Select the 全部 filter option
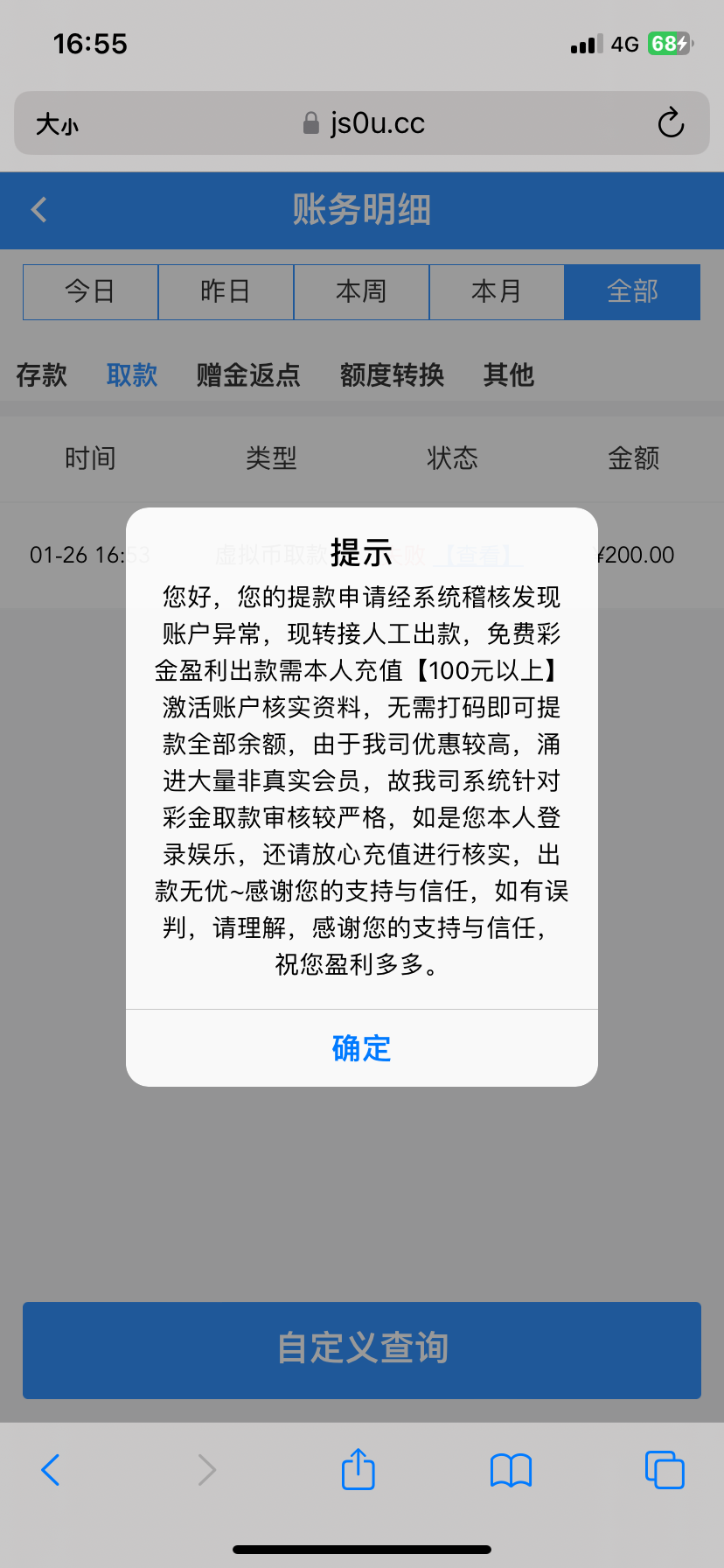 632,291
